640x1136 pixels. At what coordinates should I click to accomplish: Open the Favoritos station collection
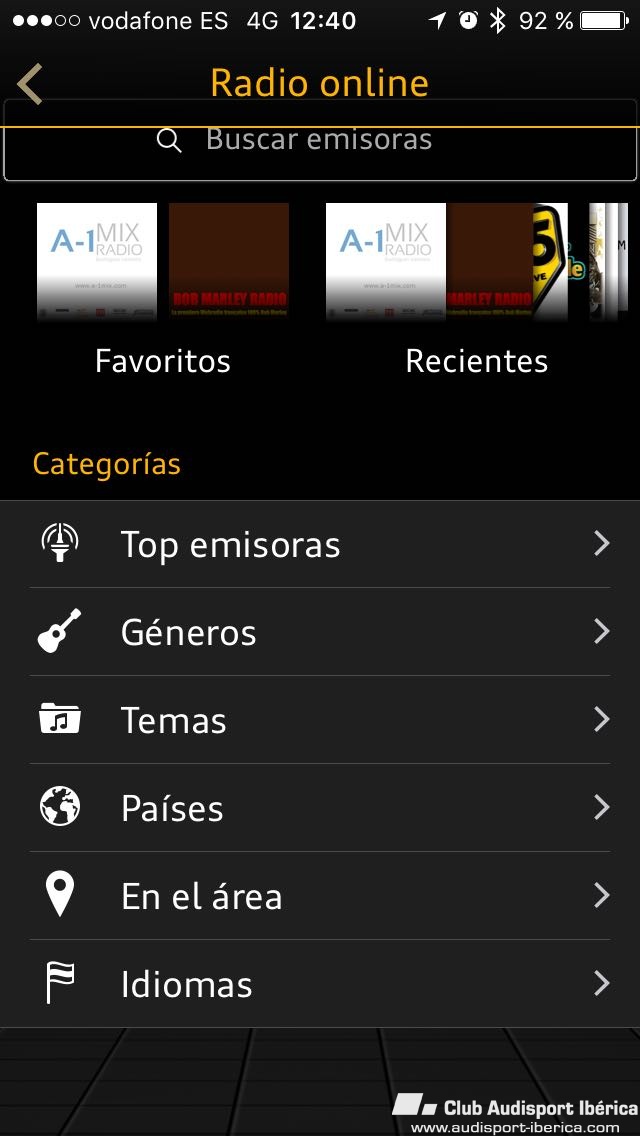point(163,288)
